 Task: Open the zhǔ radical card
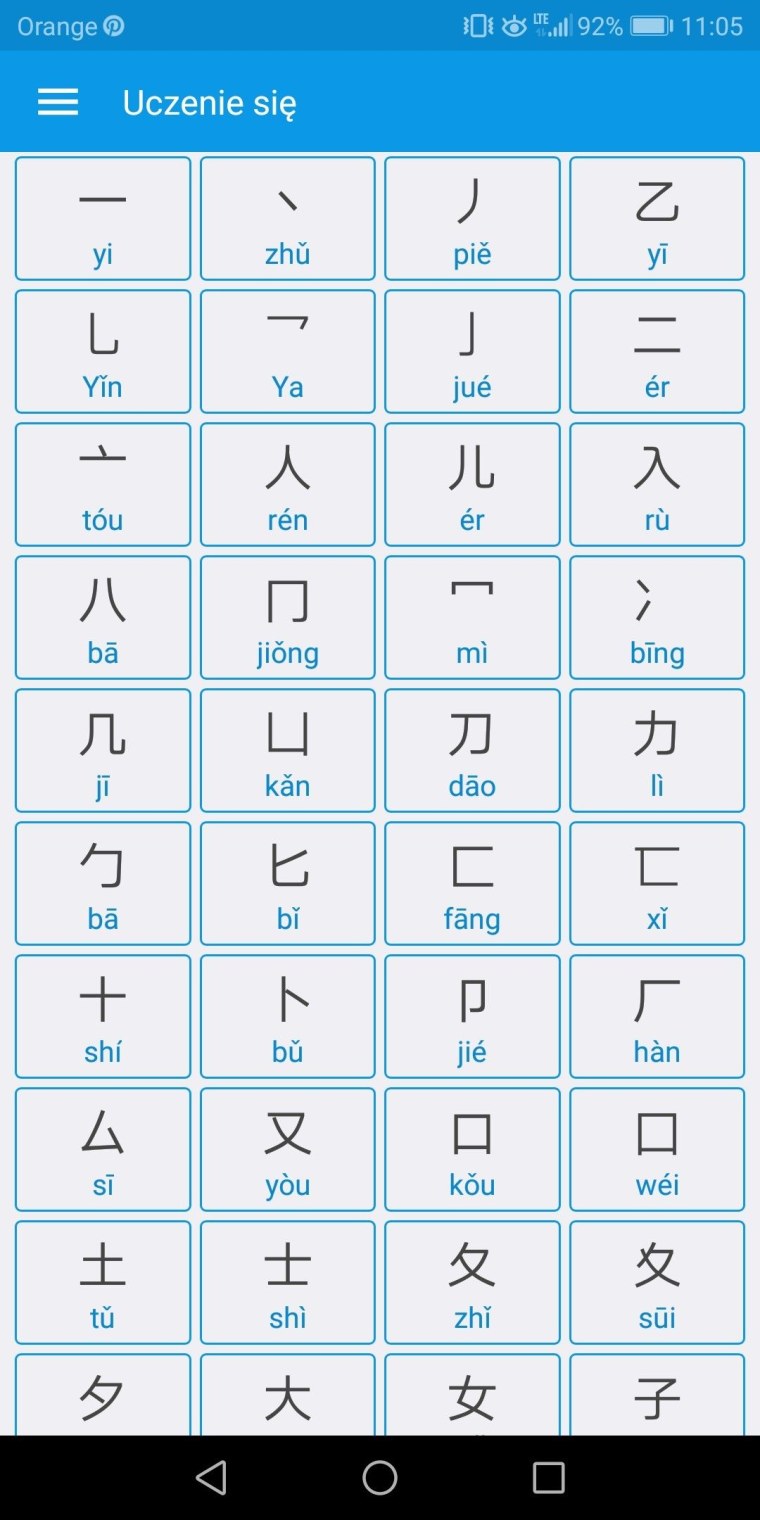(x=287, y=218)
